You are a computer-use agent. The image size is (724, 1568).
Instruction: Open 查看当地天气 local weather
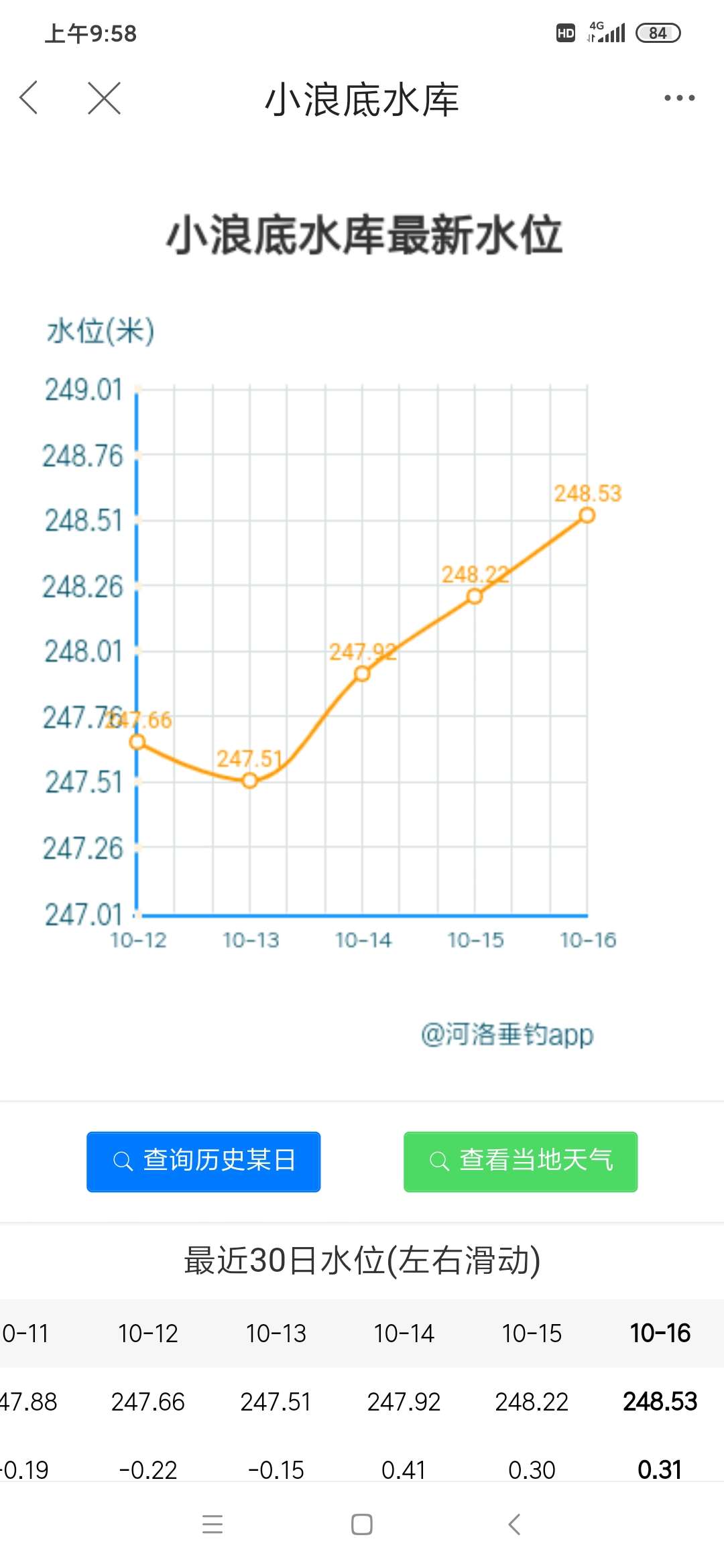coord(520,1161)
